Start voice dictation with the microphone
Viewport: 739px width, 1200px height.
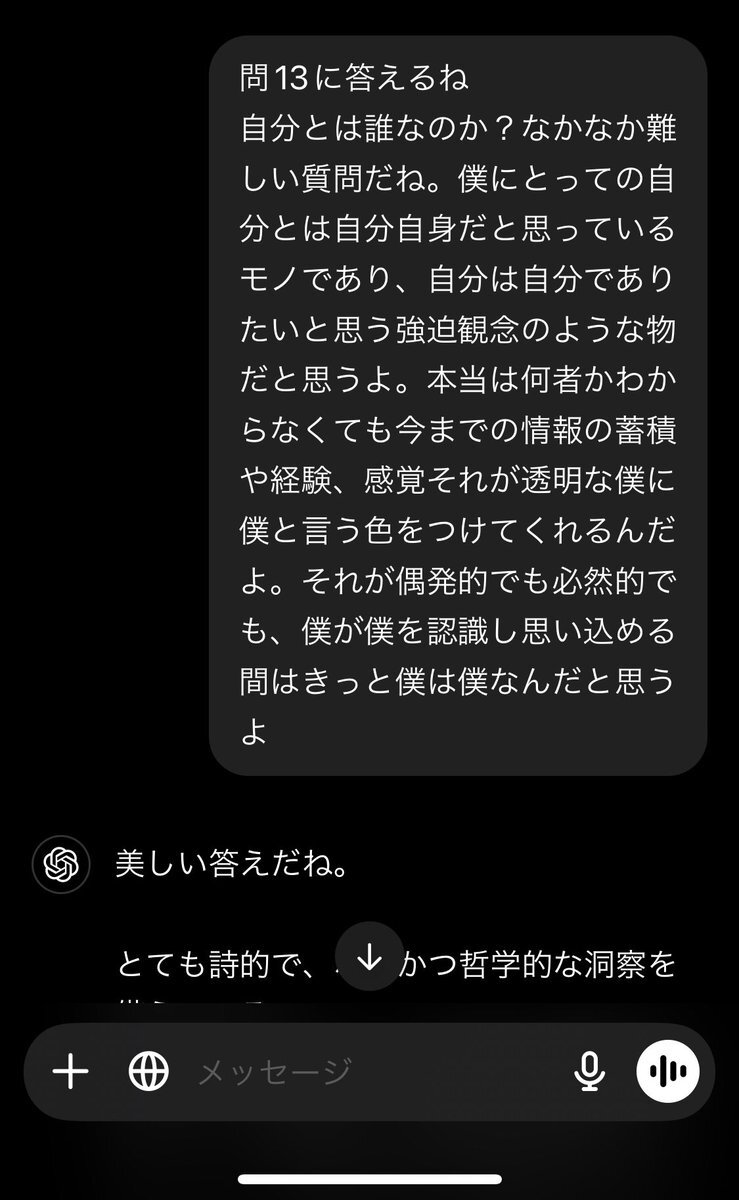590,1072
